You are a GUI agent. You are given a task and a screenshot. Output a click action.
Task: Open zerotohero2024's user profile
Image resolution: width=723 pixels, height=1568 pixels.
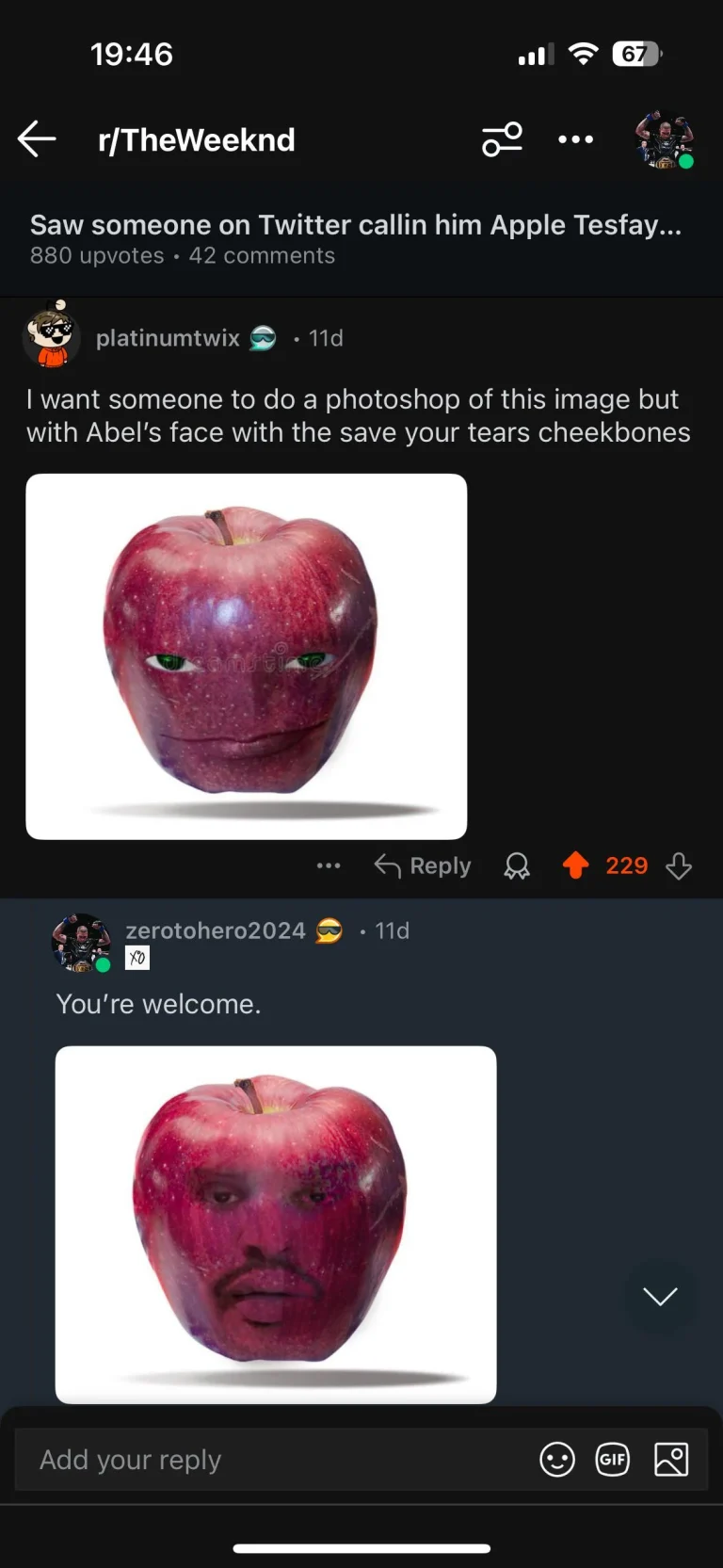pos(215,930)
